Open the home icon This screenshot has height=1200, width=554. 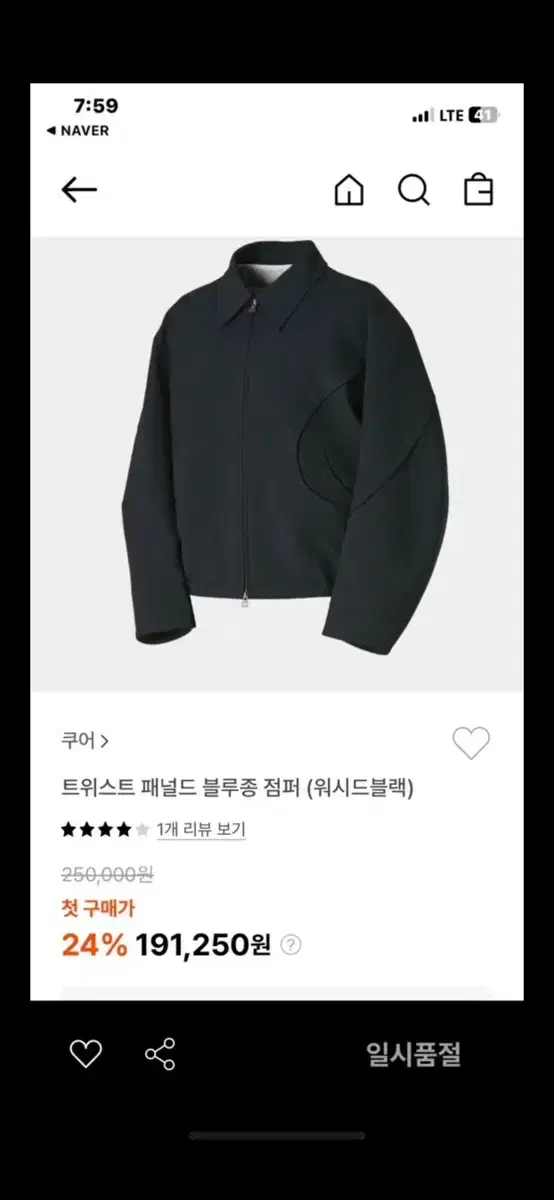[x=349, y=190]
